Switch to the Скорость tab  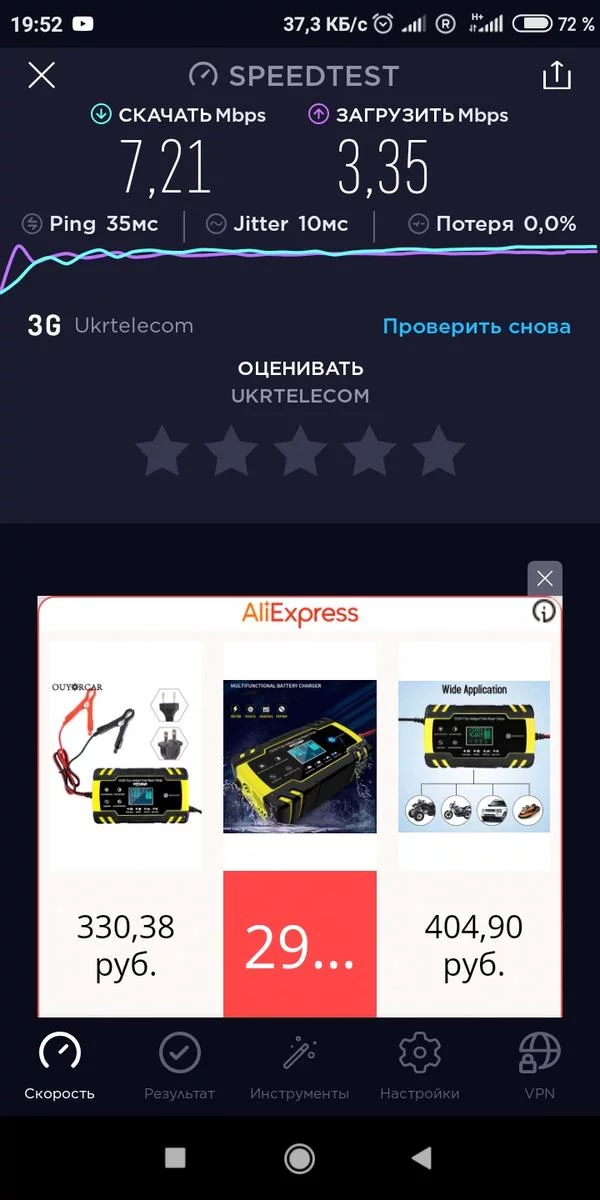(x=60, y=1066)
